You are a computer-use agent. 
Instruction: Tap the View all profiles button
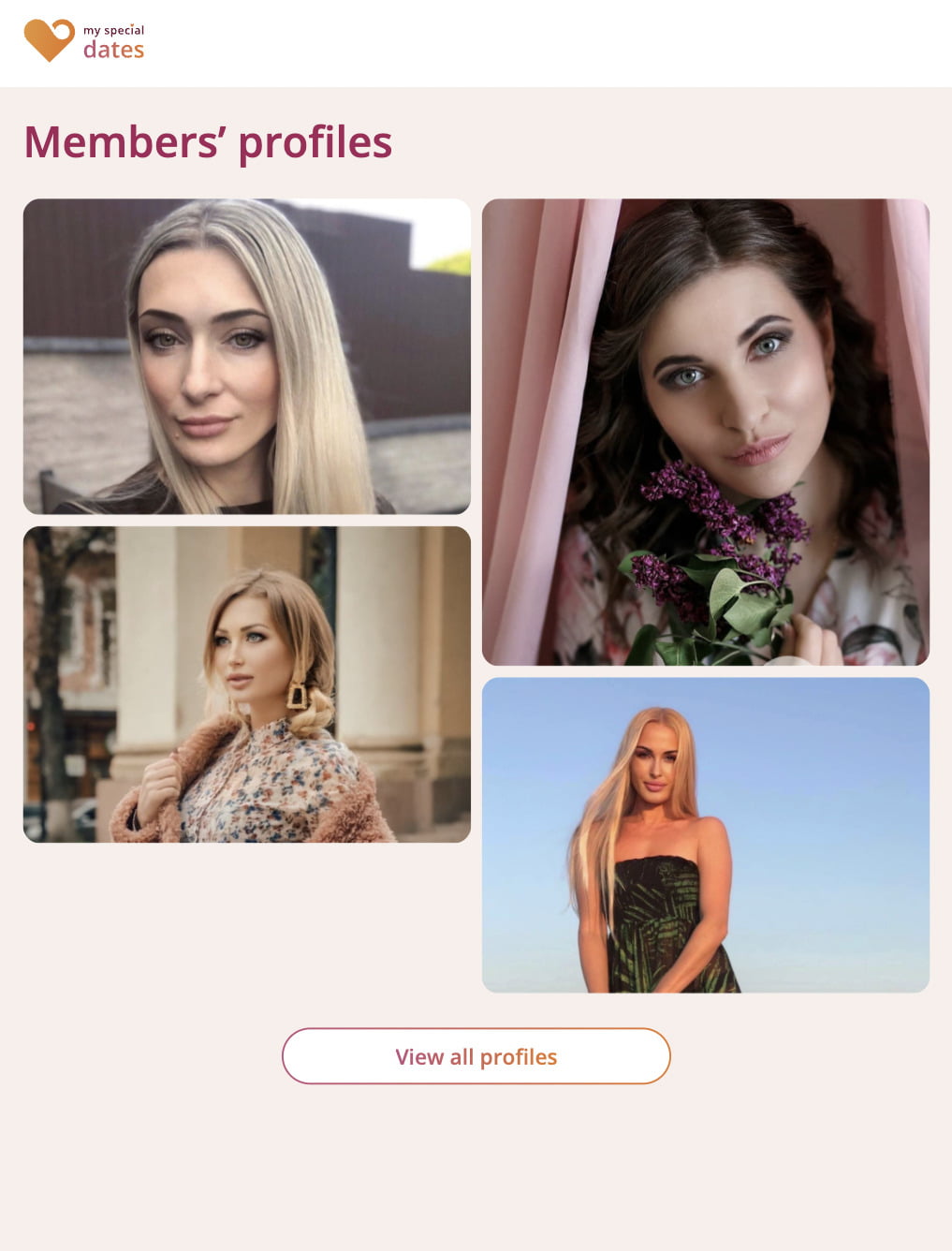476,1056
